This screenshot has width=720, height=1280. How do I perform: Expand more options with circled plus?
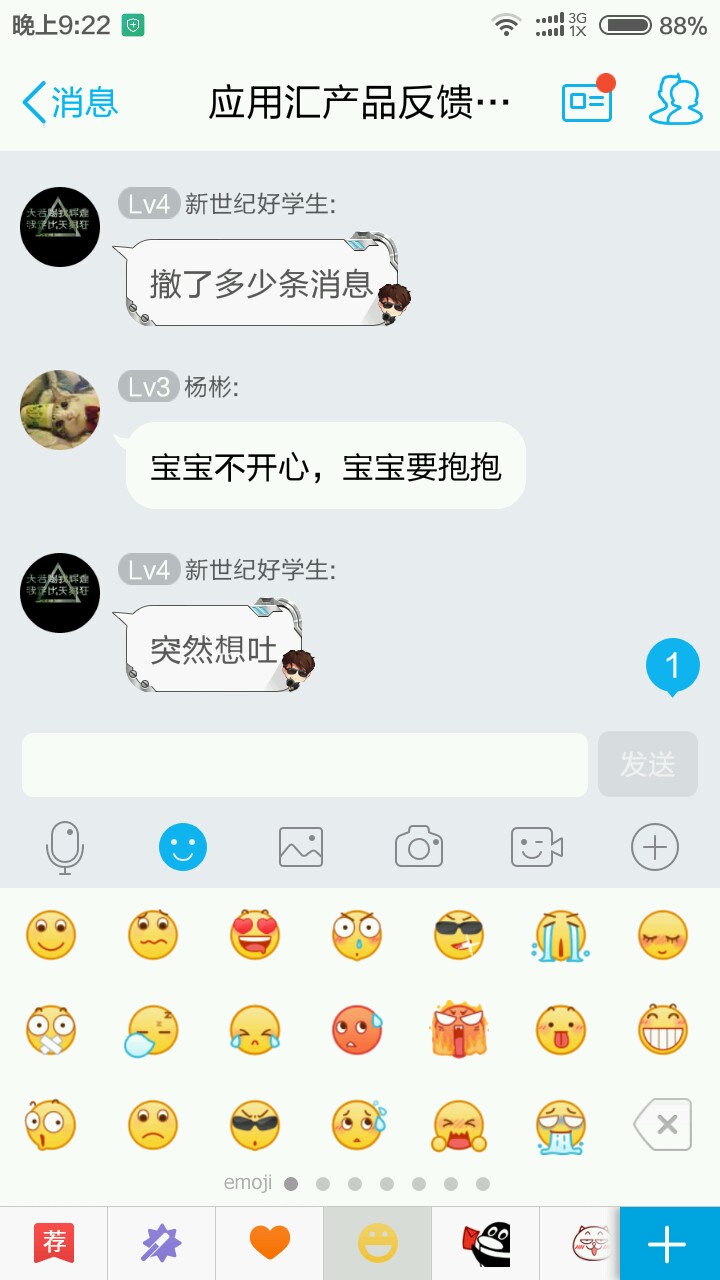click(x=655, y=848)
